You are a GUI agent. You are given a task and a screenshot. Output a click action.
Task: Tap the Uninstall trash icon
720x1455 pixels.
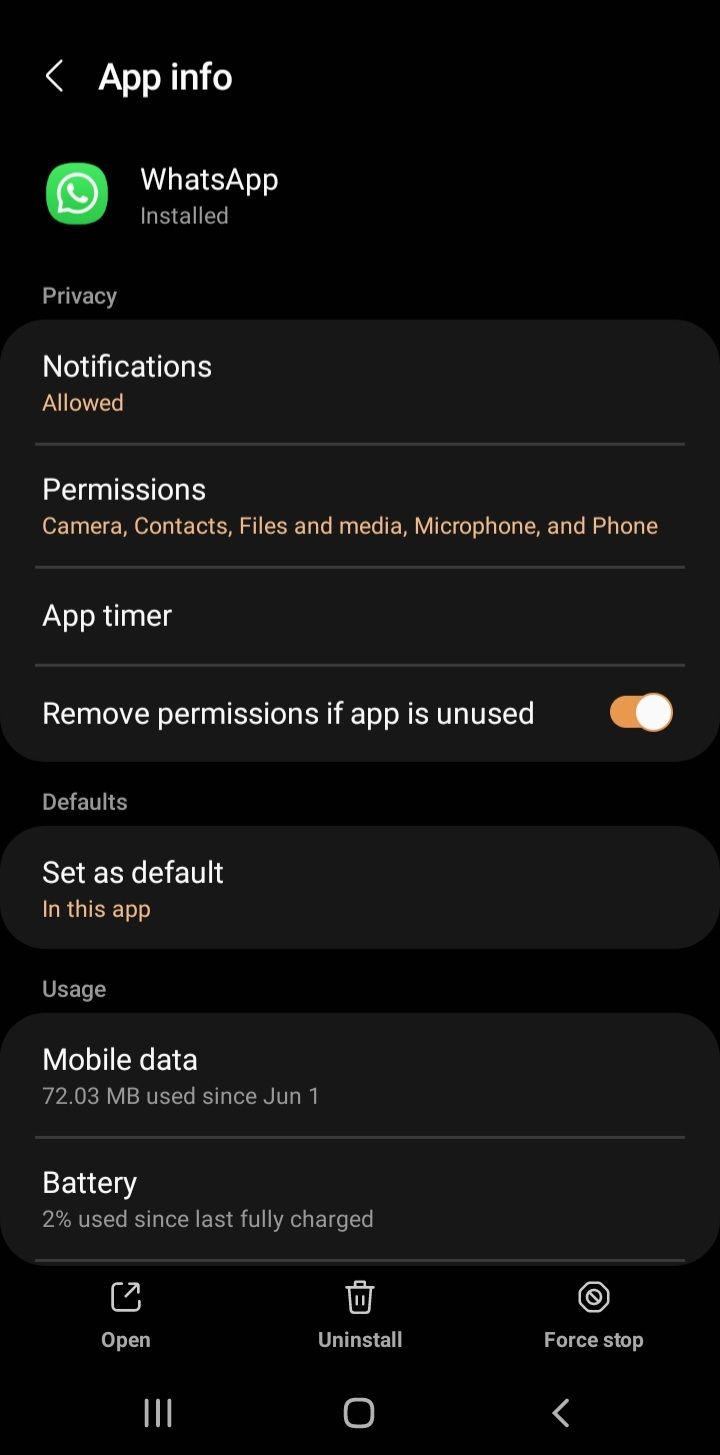(359, 1297)
